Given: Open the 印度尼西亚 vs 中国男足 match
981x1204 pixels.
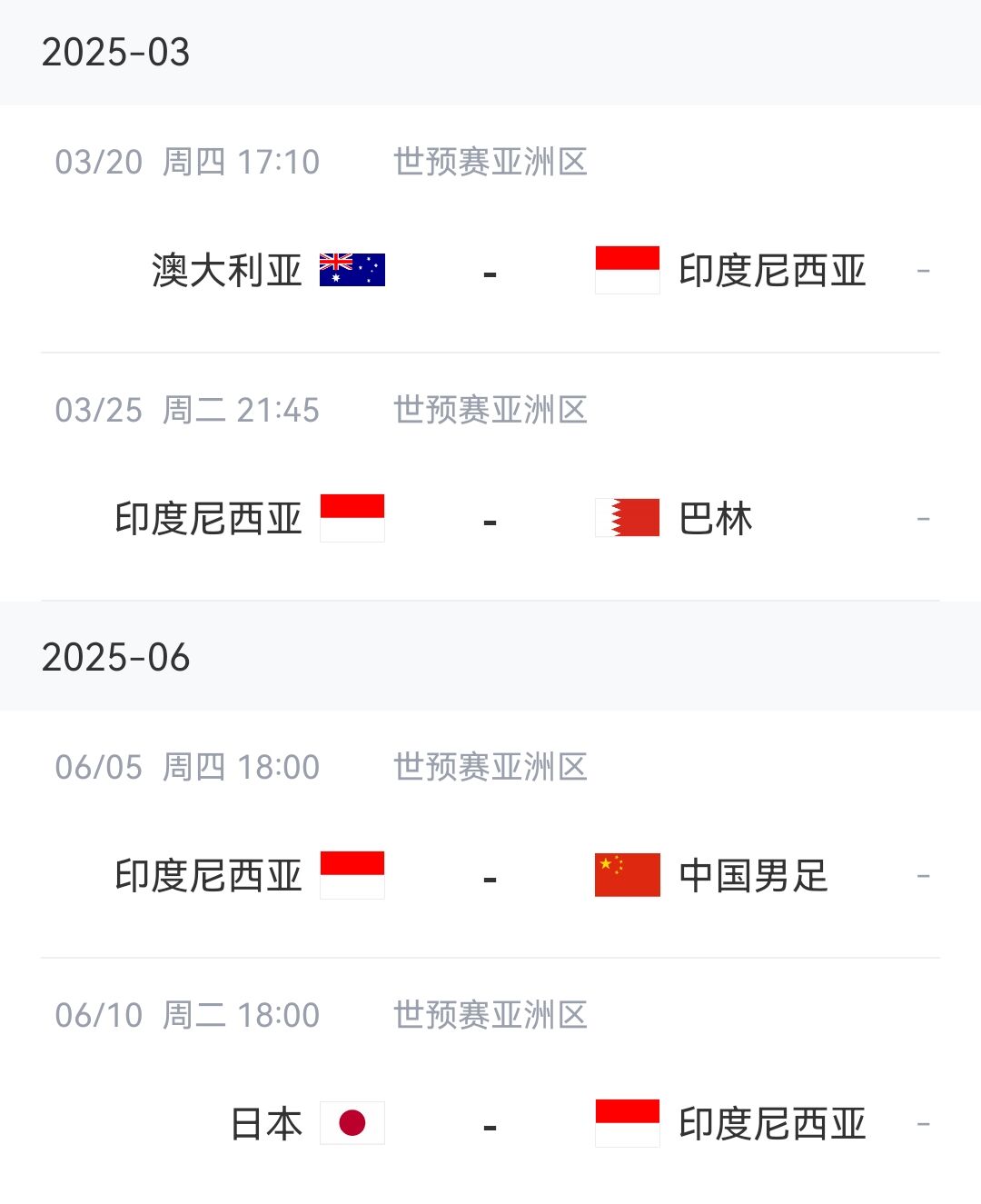Looking at the screenshot, I should 490,876.
